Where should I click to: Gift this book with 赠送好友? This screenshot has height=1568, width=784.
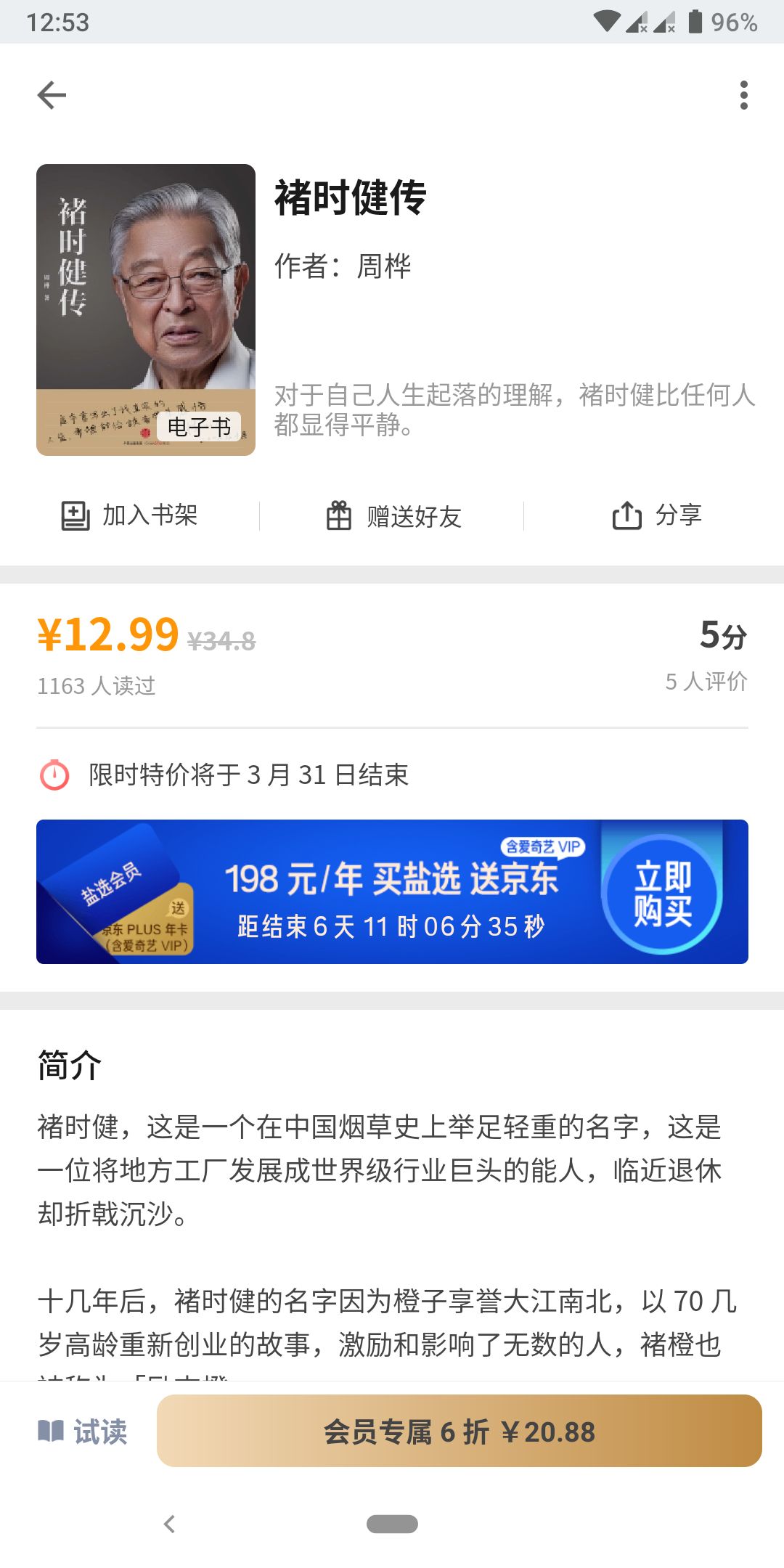393,516
